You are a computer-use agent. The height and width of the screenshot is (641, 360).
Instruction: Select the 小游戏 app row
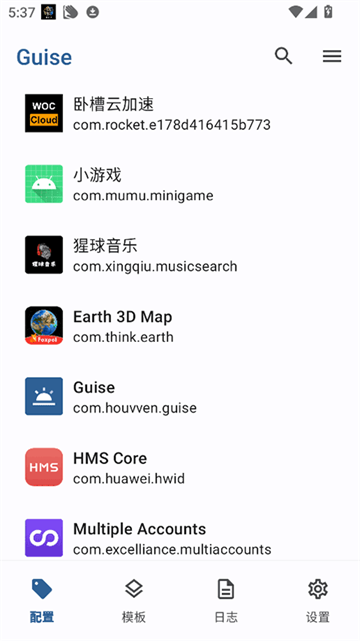point(180,184)
